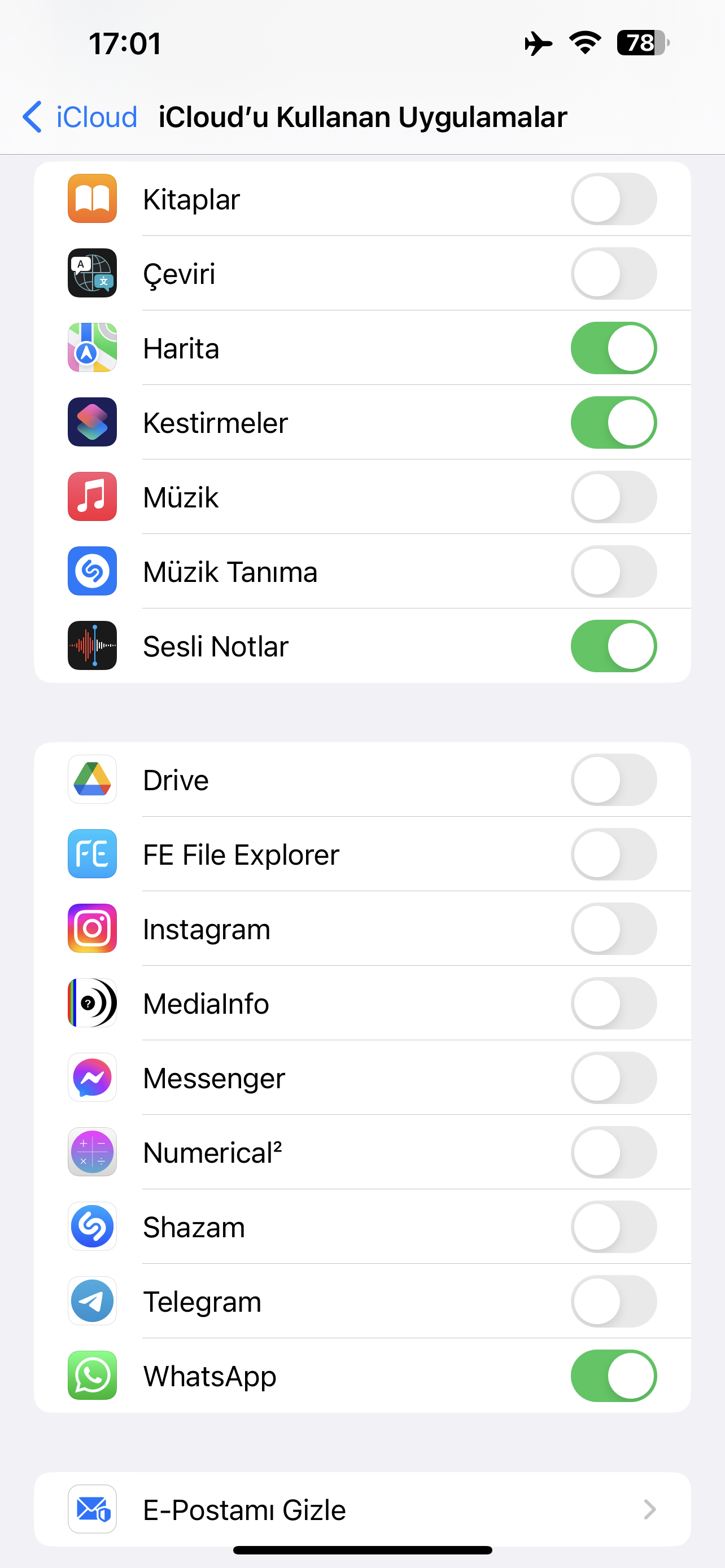Screen dimensions: 725x1568
Task: Enable iCloud for Telegram
Action: coord(614,1302)
